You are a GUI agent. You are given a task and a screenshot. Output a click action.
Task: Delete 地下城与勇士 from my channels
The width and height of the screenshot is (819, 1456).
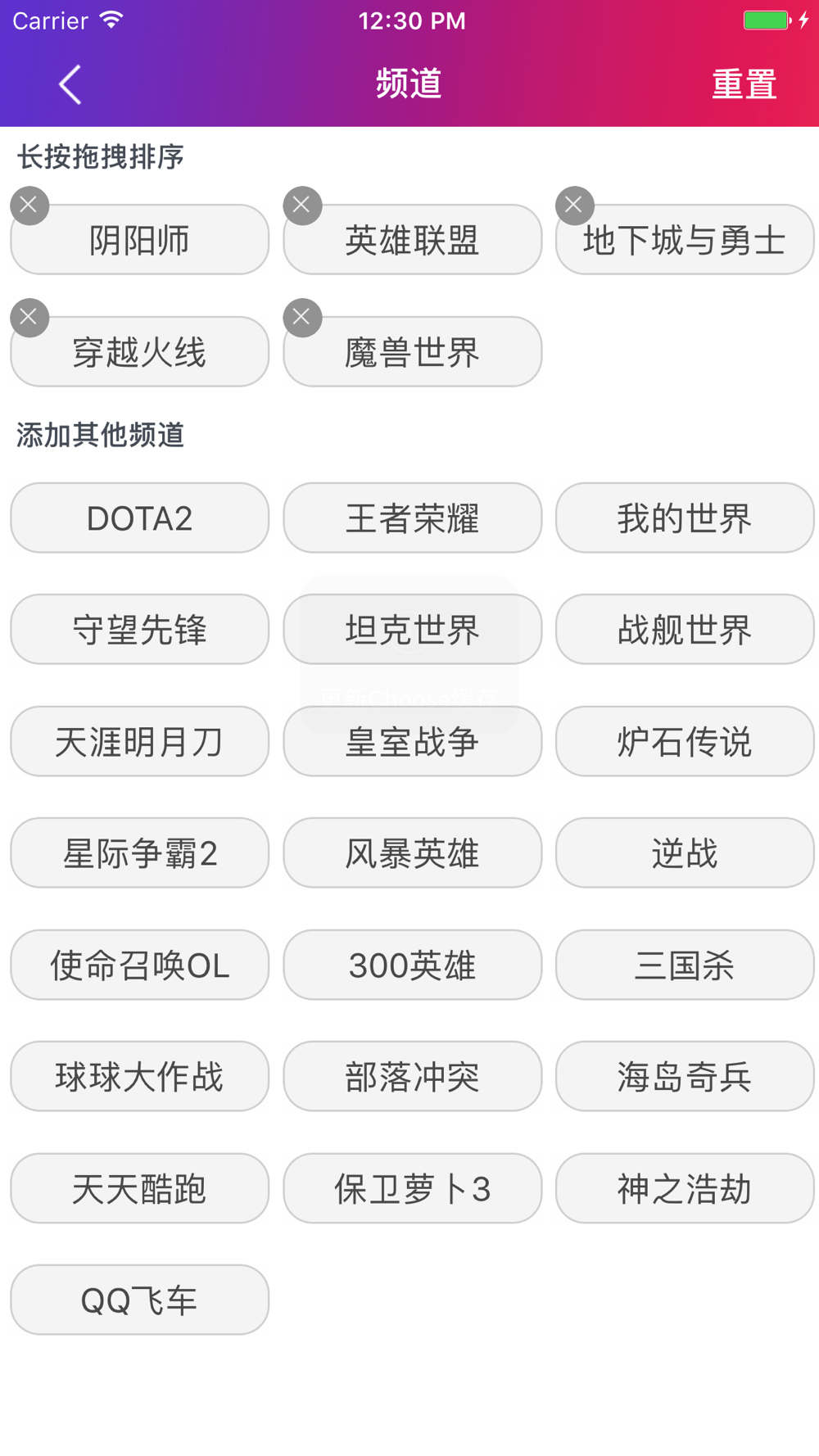(575, 206)
